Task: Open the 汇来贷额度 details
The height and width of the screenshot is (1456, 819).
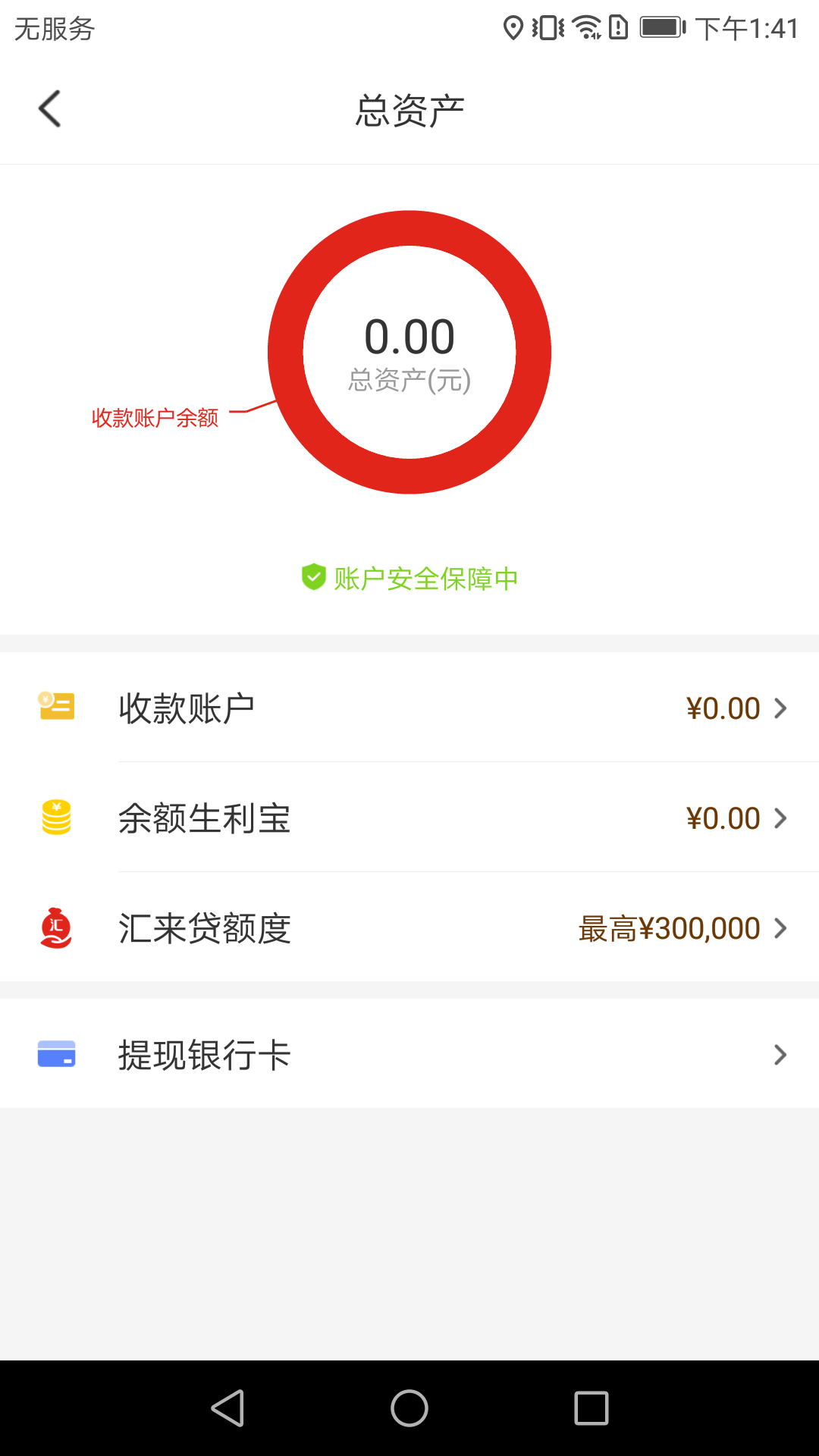Action: pyautogui.click(x=780, y=927)
